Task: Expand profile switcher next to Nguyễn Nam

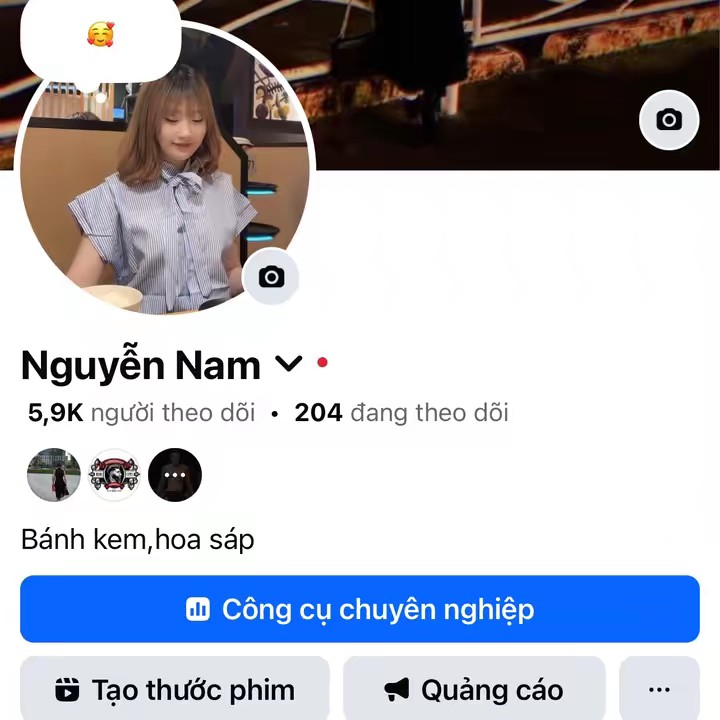Action: (288, 365)
